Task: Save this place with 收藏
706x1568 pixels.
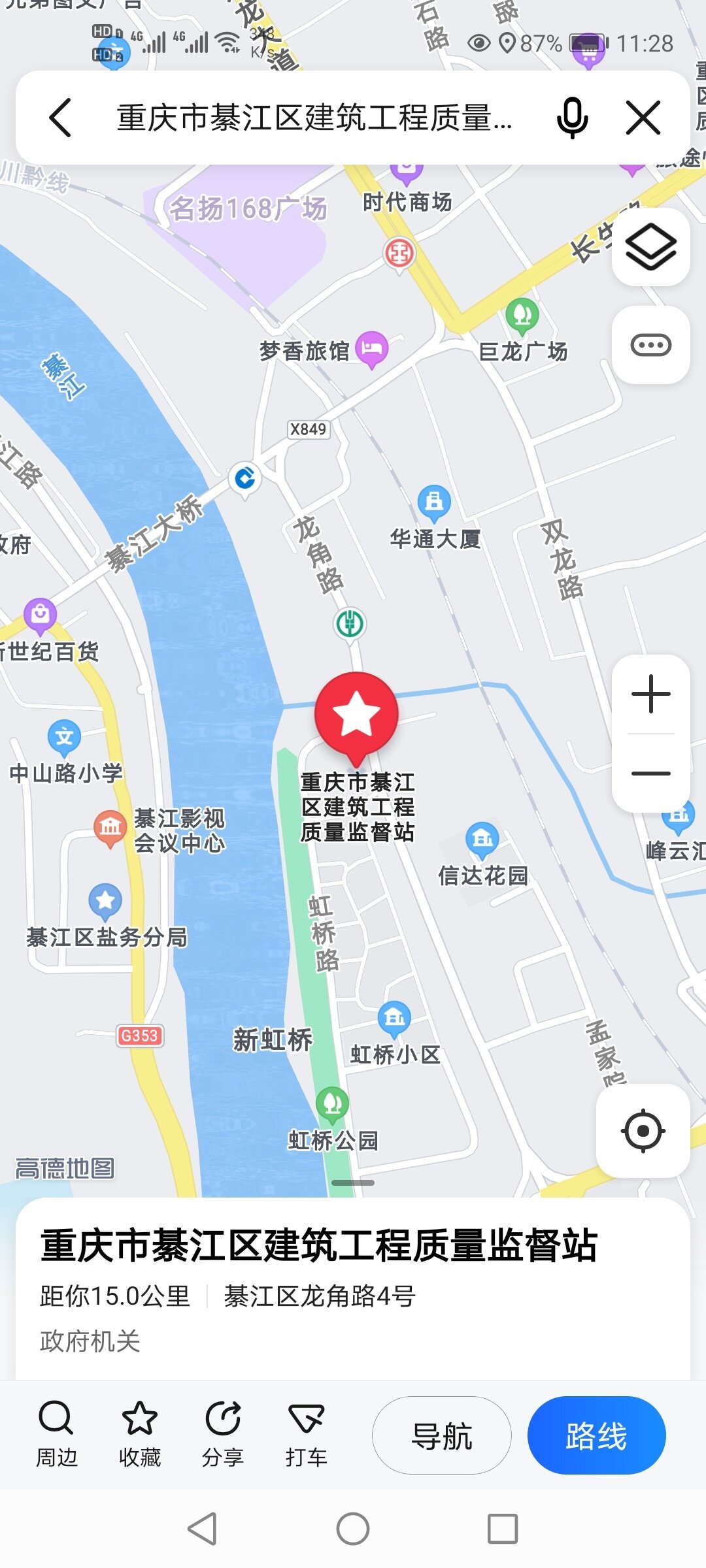Action: 140,1435
